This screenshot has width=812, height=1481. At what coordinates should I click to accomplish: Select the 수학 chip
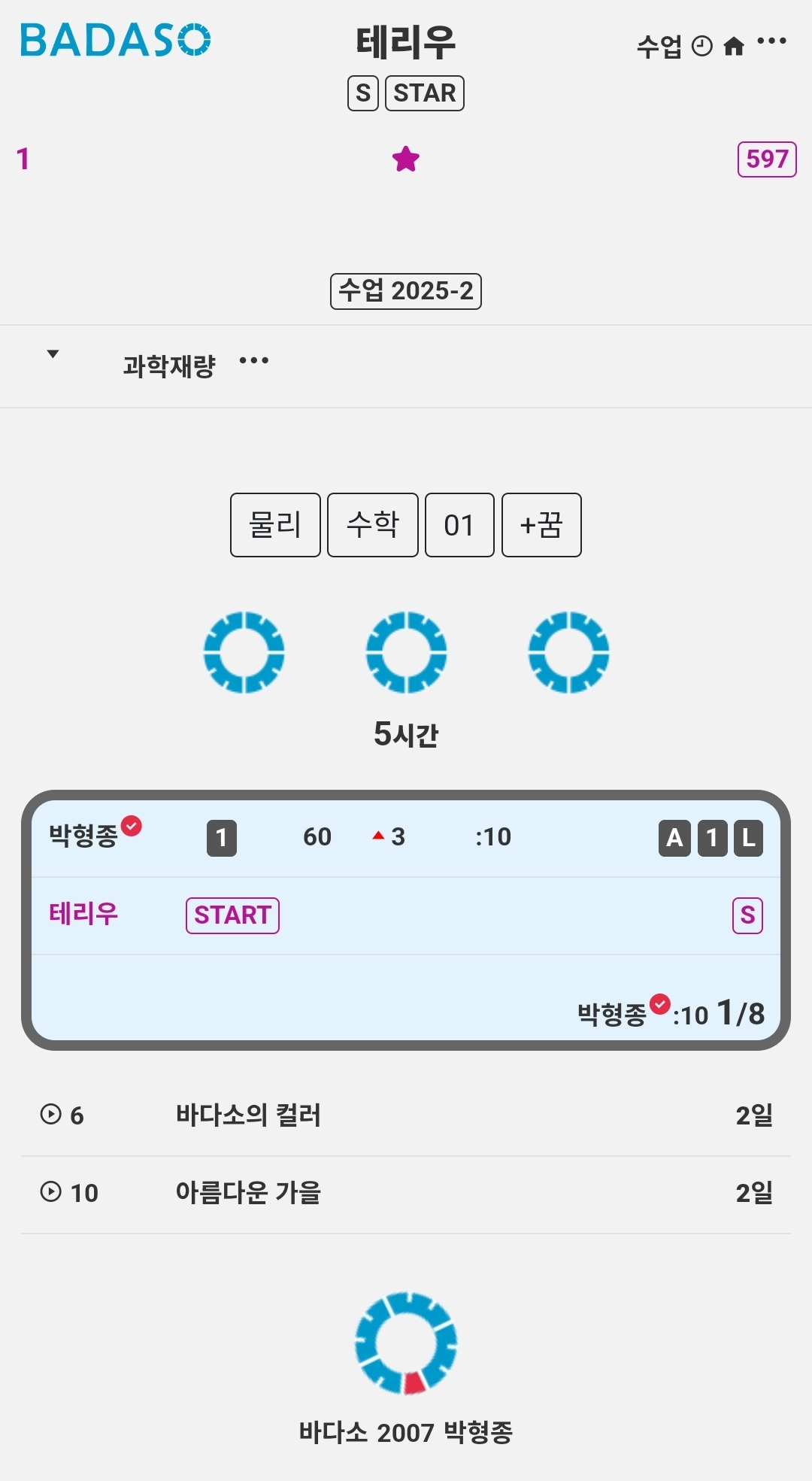point(373,525)
